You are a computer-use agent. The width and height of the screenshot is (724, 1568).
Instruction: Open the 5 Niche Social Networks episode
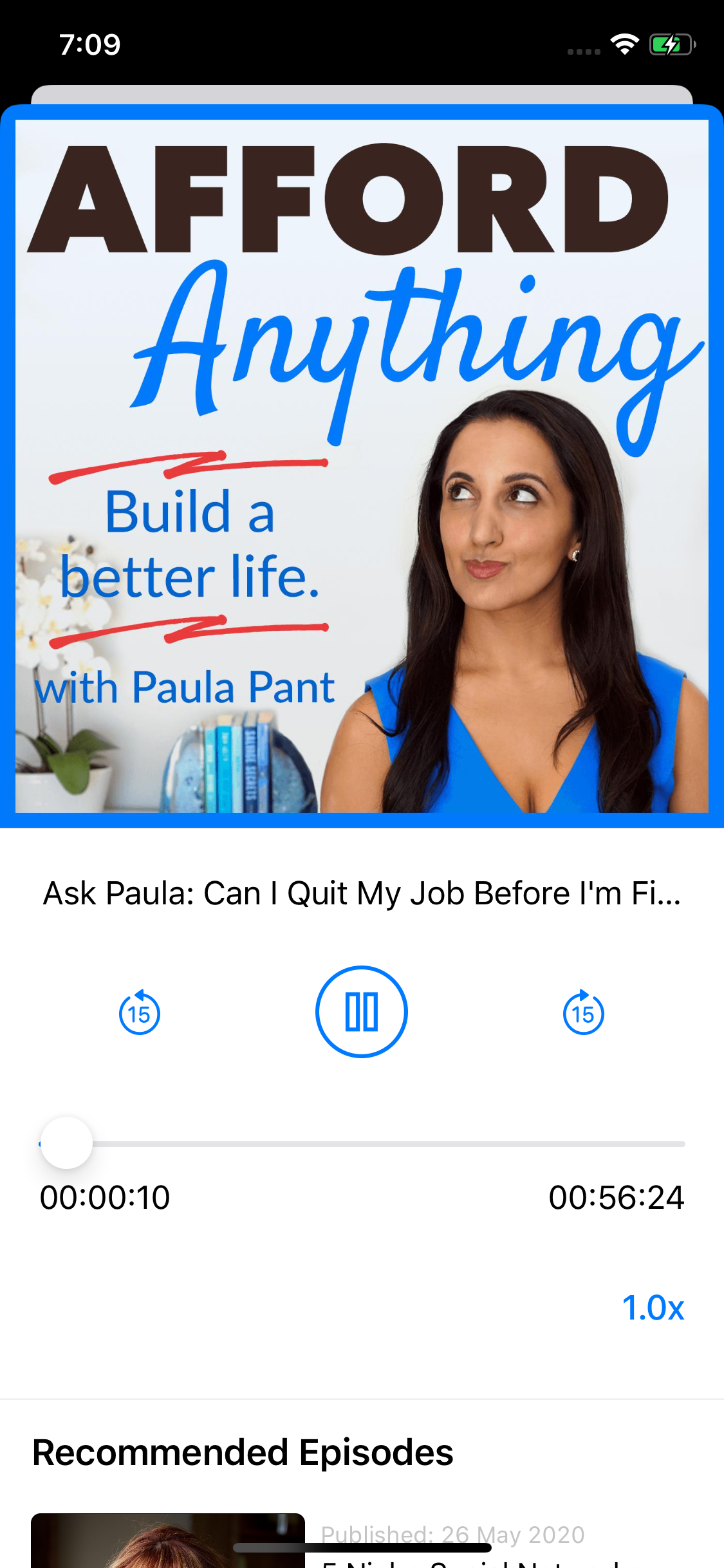pyautogui.click(x=450, y=1563)
